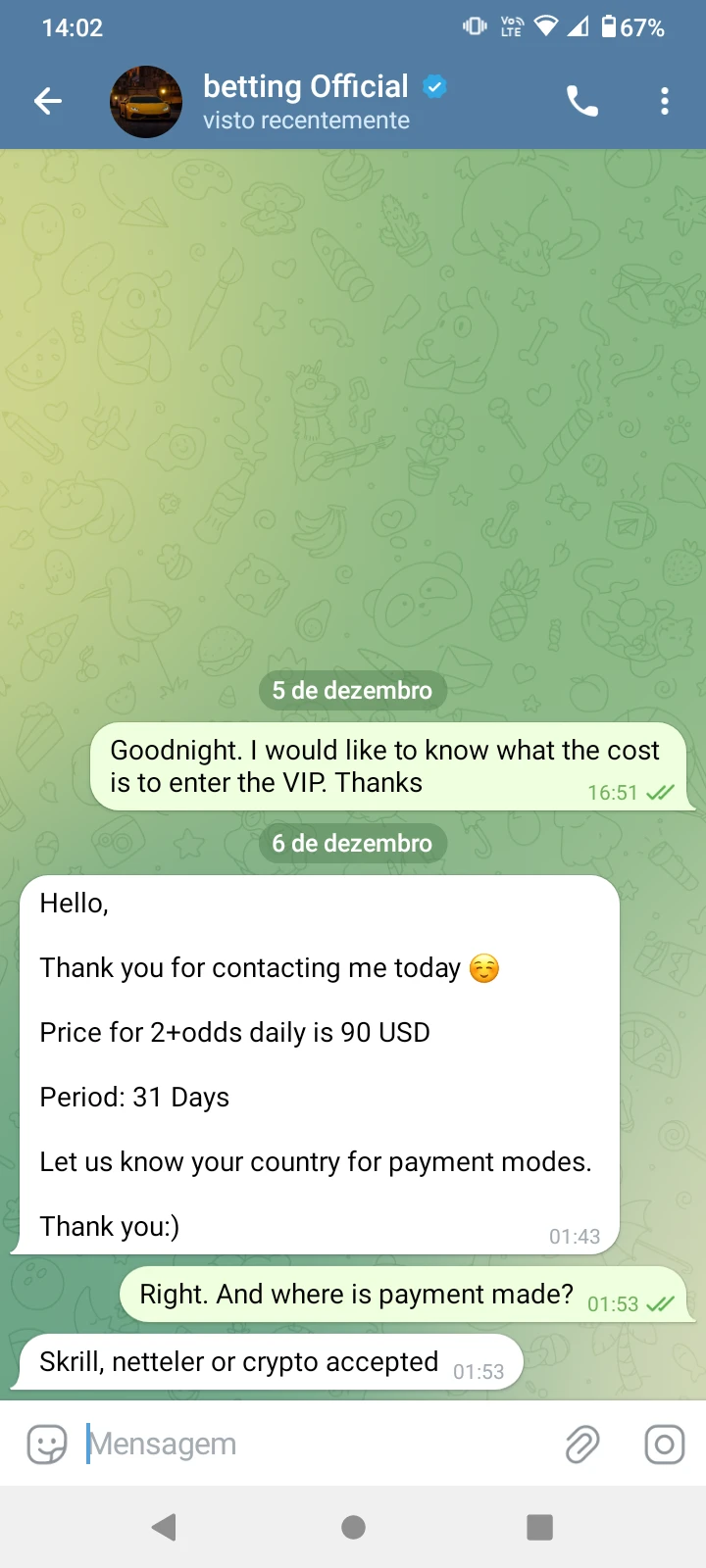Tap the Wi-Fi status bar icon
The image size is (706, 1568).
coord(546,27)
